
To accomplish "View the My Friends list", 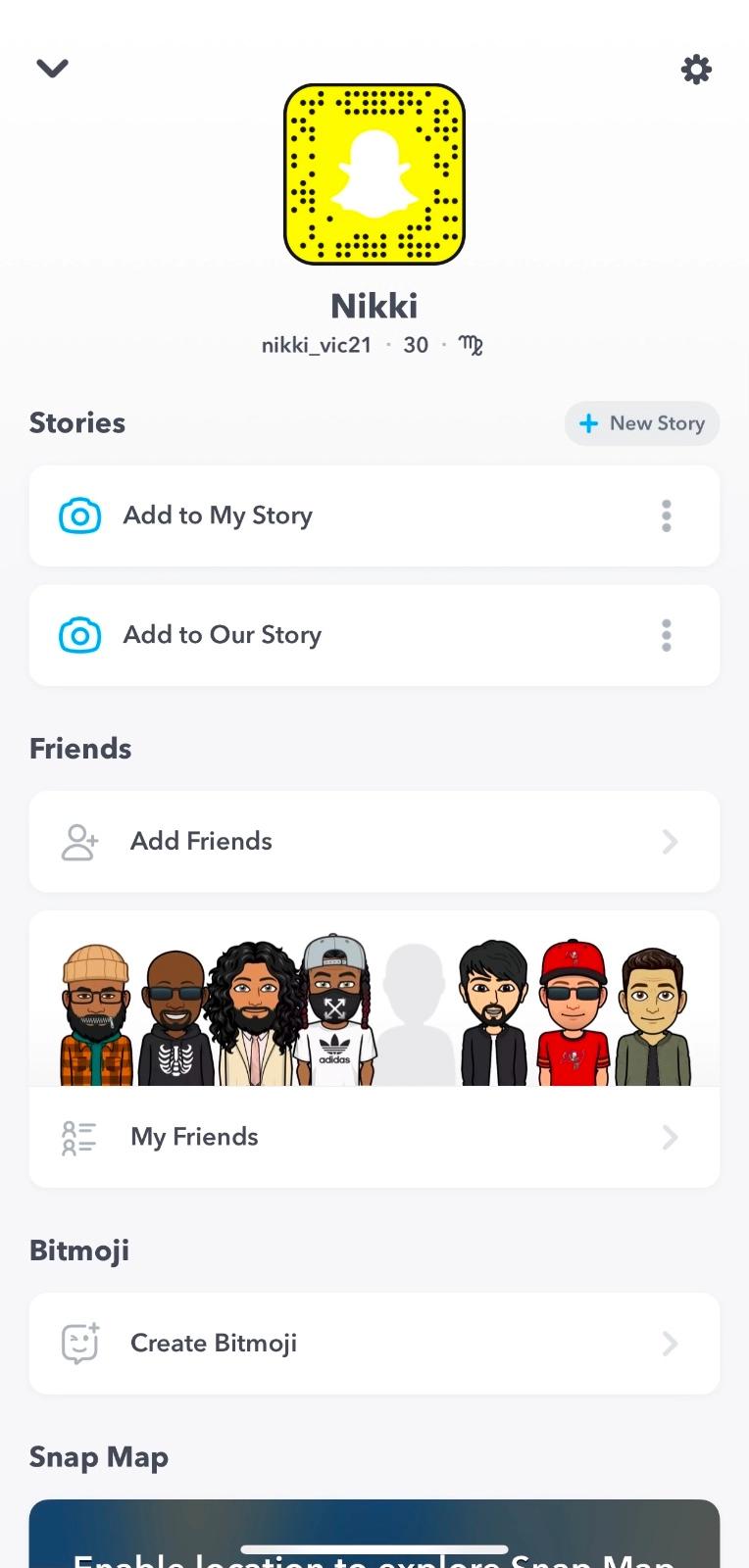I will click(374, 1137).
